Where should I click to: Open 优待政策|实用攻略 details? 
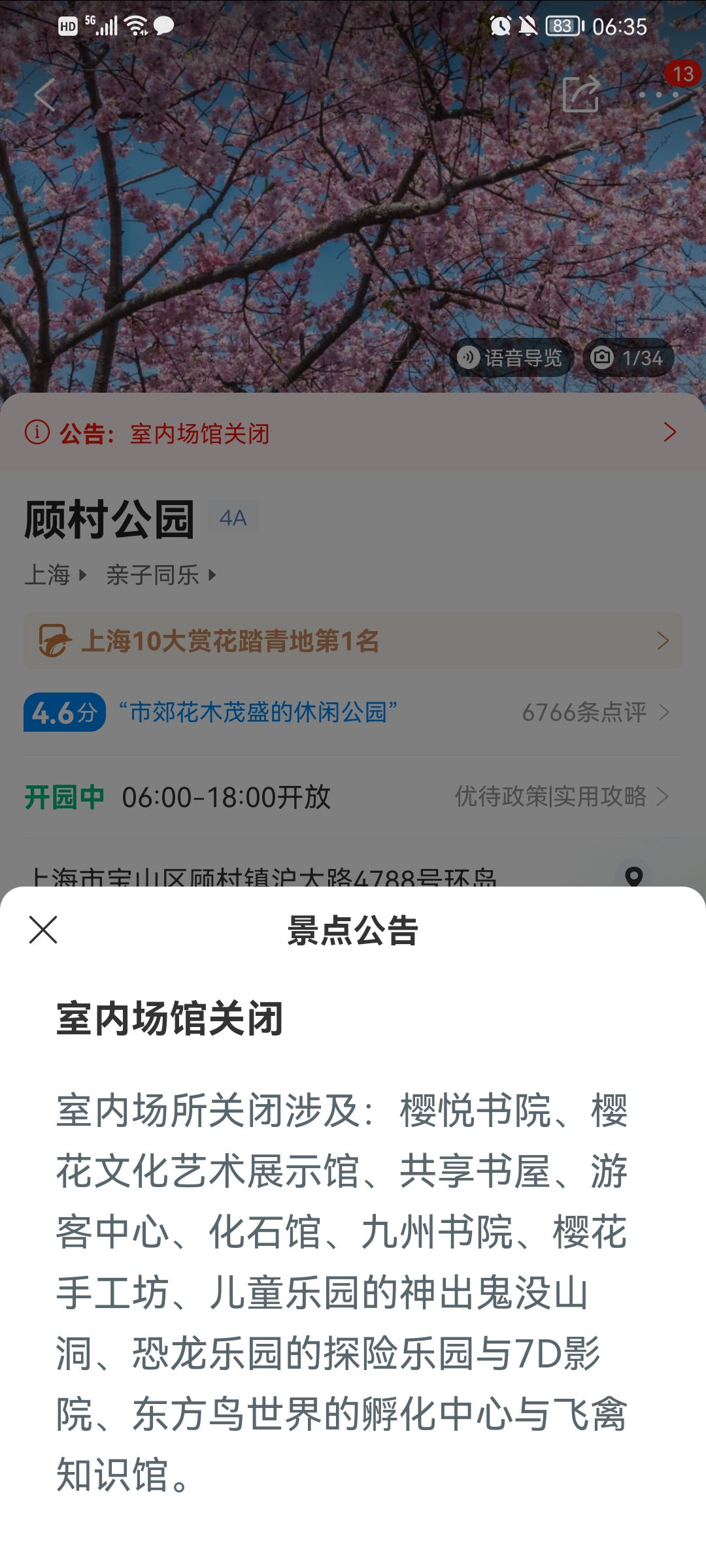pyautogui.click(x=562, y=796)
